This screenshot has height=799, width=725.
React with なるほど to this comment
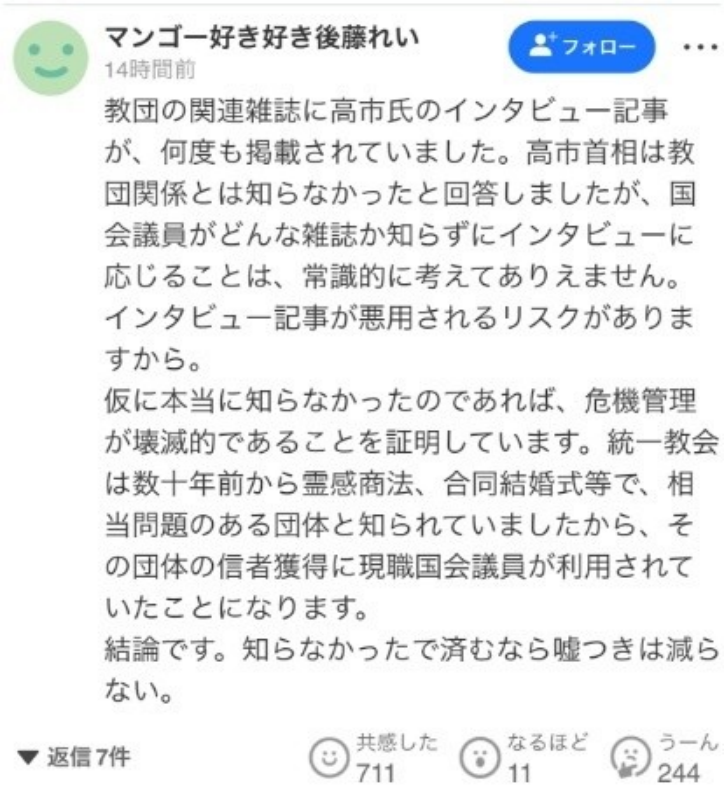click(x=478, y=758)
